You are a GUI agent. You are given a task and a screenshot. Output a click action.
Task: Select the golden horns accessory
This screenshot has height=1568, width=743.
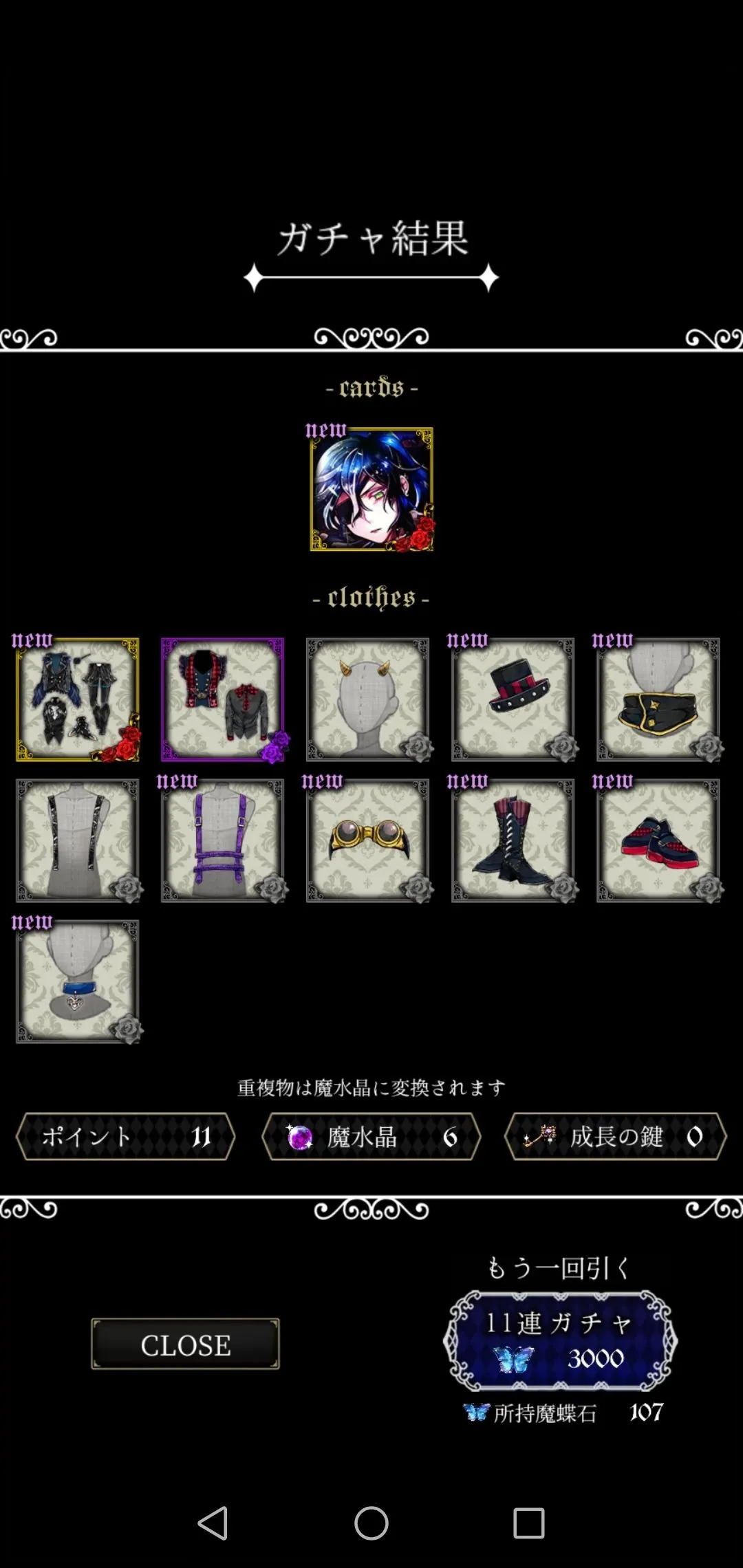(367, 699)
